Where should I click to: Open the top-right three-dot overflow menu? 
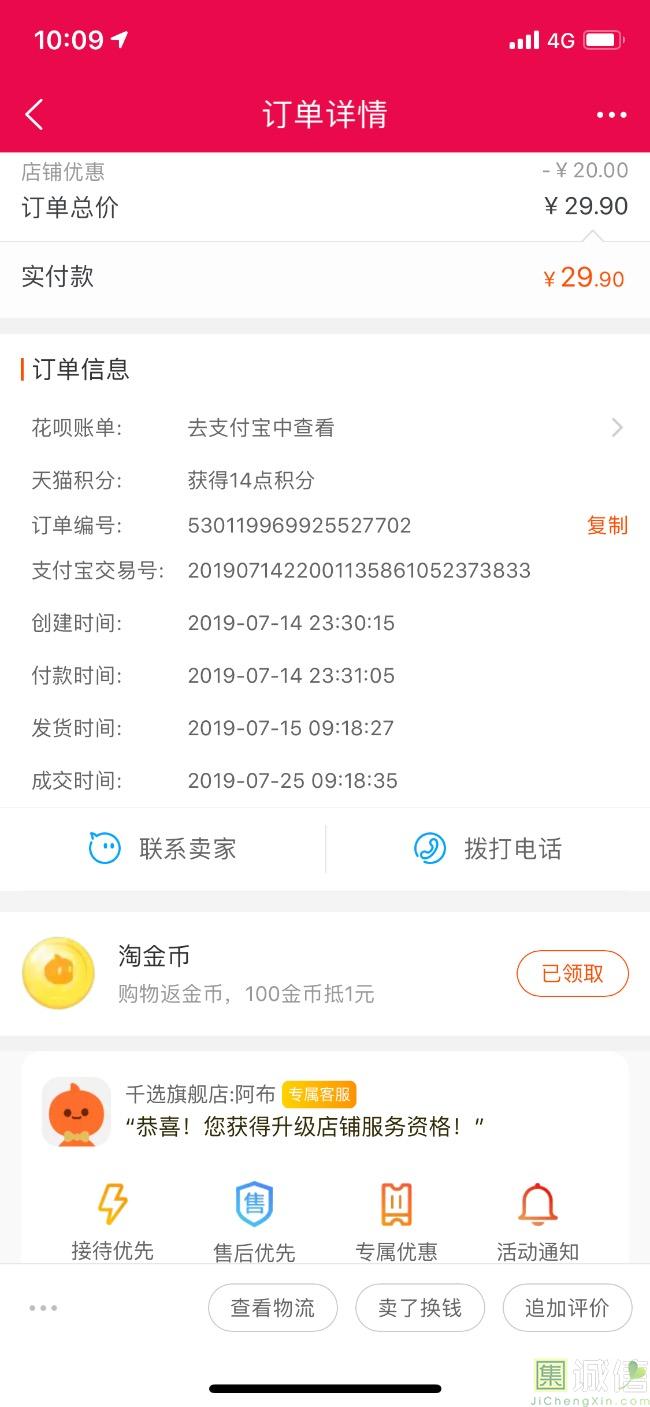coord(611,115)
